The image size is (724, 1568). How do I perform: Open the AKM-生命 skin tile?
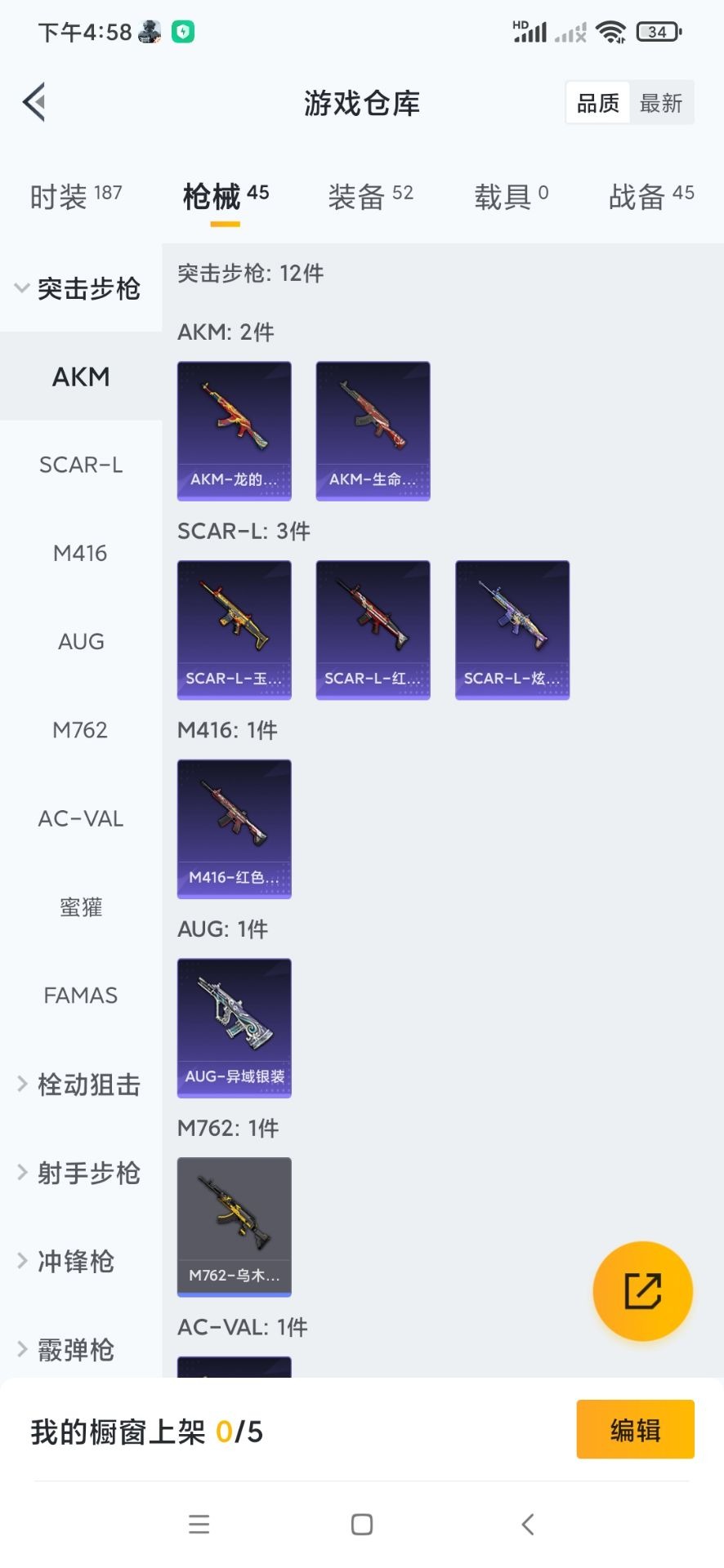click(x=373, y=430)
